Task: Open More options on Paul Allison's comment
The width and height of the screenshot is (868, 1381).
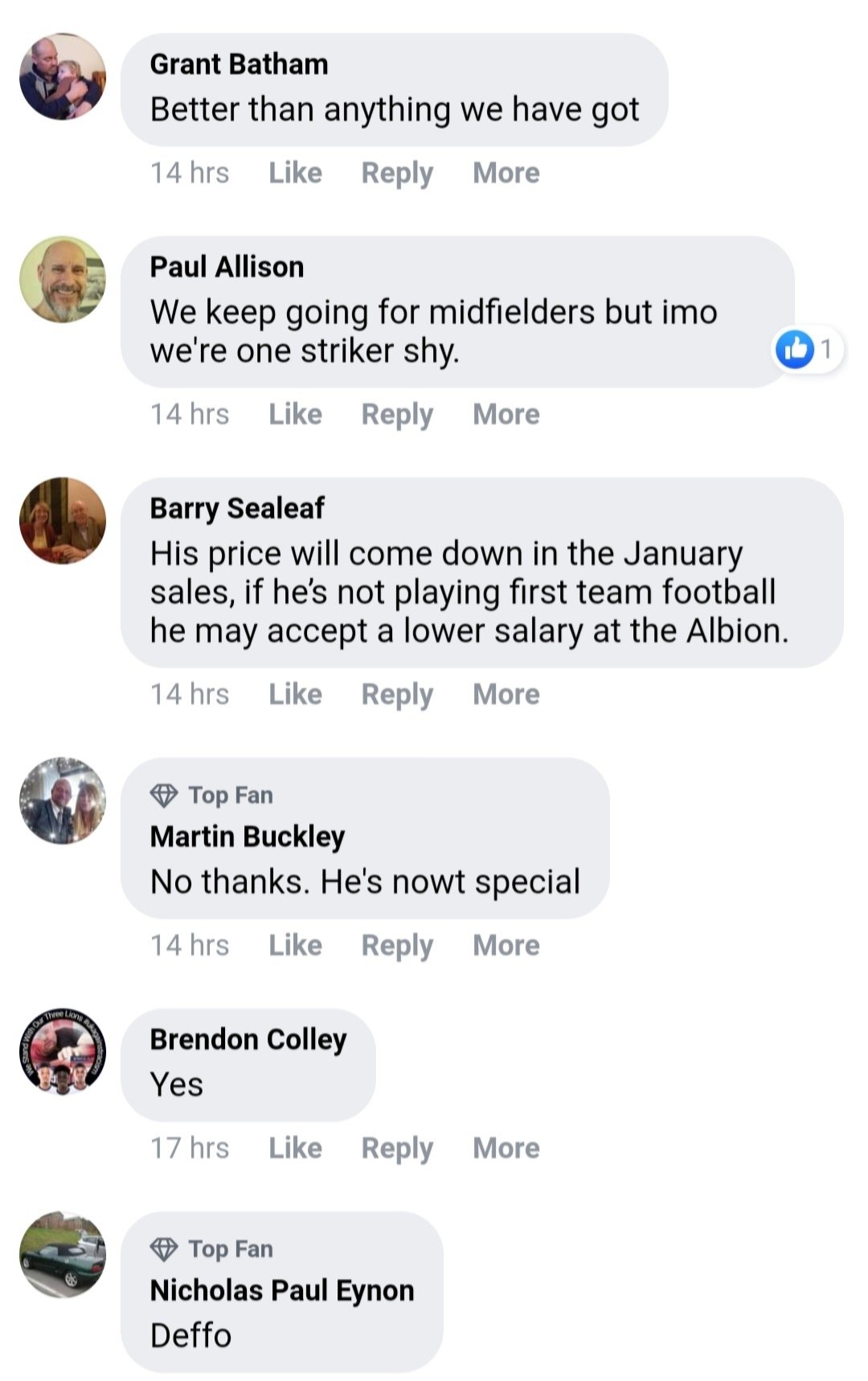Action: (x=506, y=414)
